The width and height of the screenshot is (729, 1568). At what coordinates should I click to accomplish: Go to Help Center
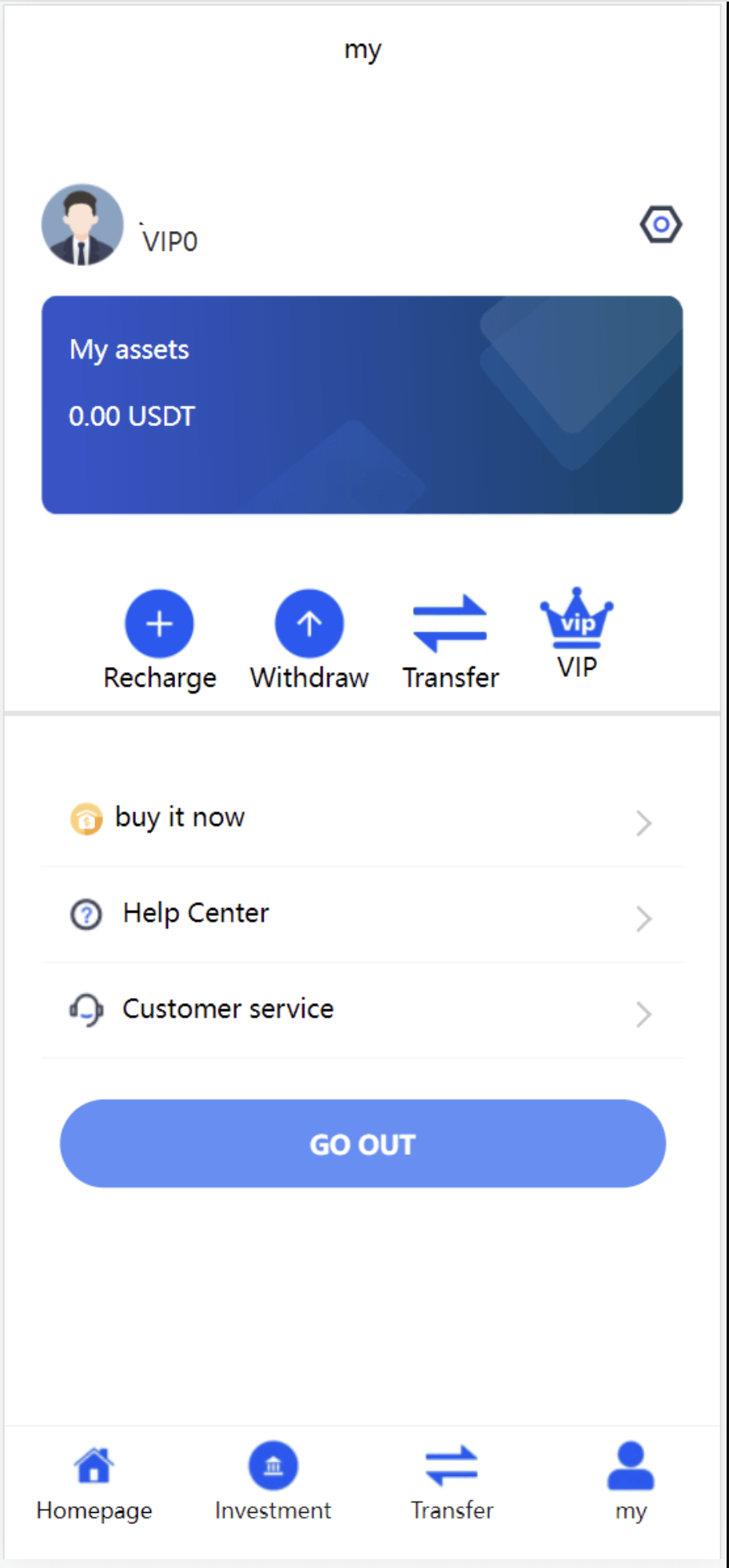click(x=362, y=913)
